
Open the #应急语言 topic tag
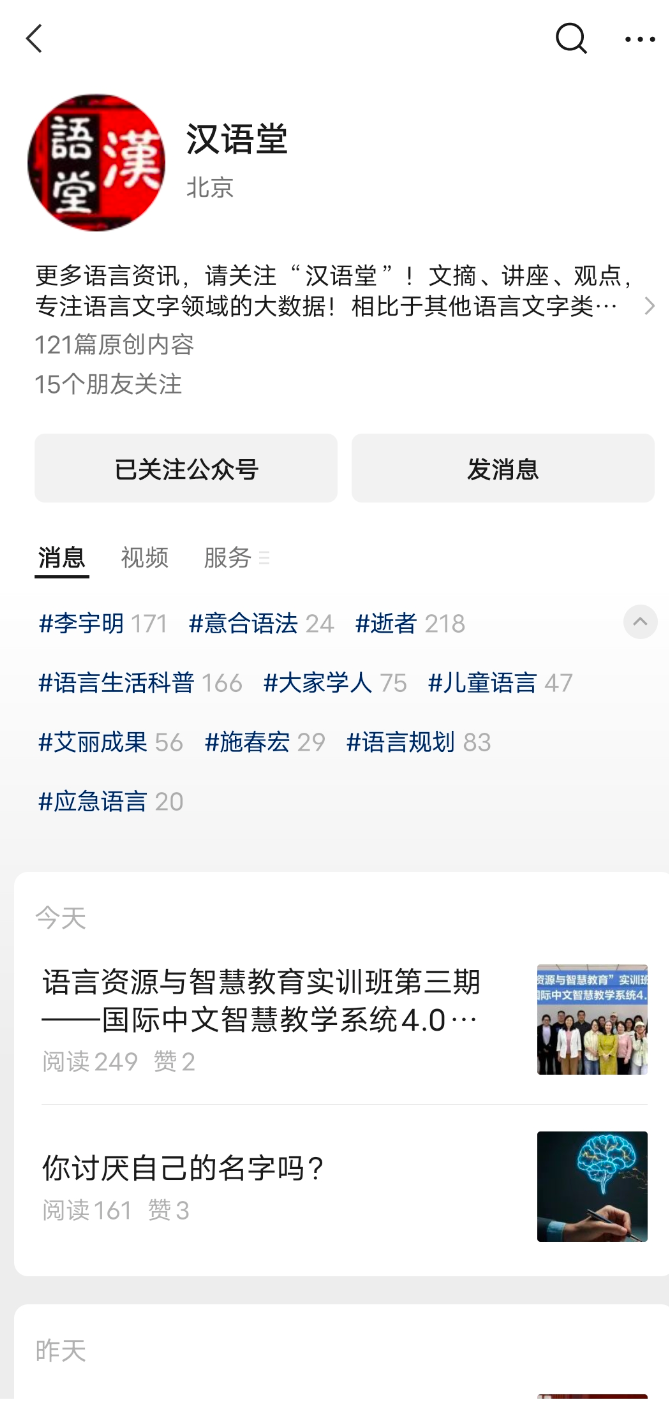(x=111, y=801)
